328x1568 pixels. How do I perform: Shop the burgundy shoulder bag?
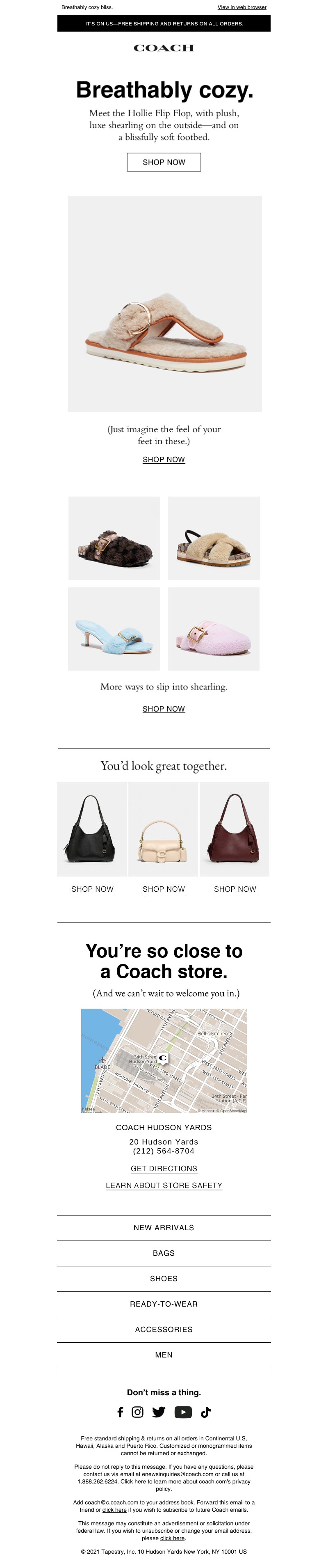tap(235, 889)
